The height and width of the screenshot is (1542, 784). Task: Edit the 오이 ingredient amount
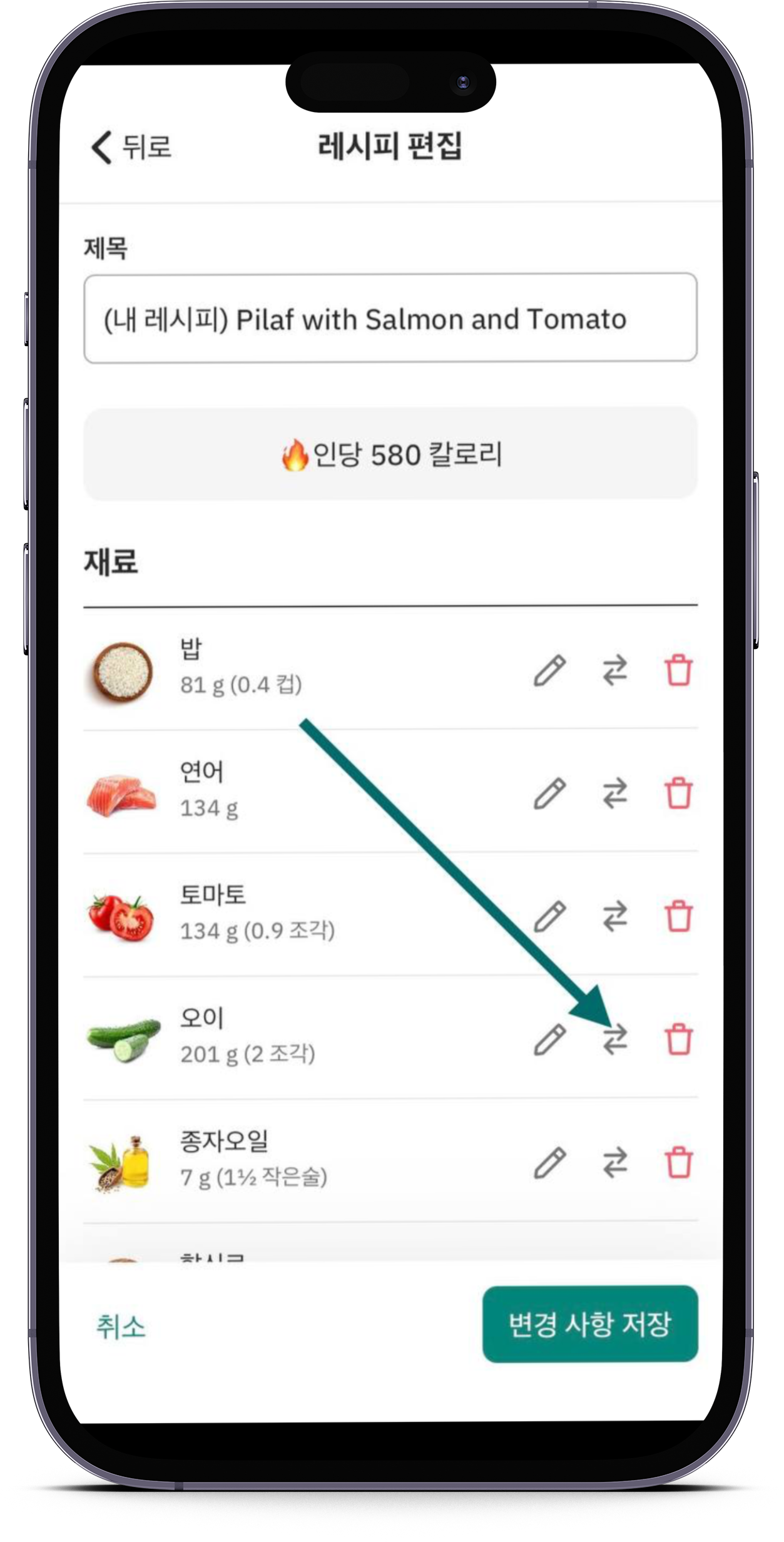[550, 1040]
